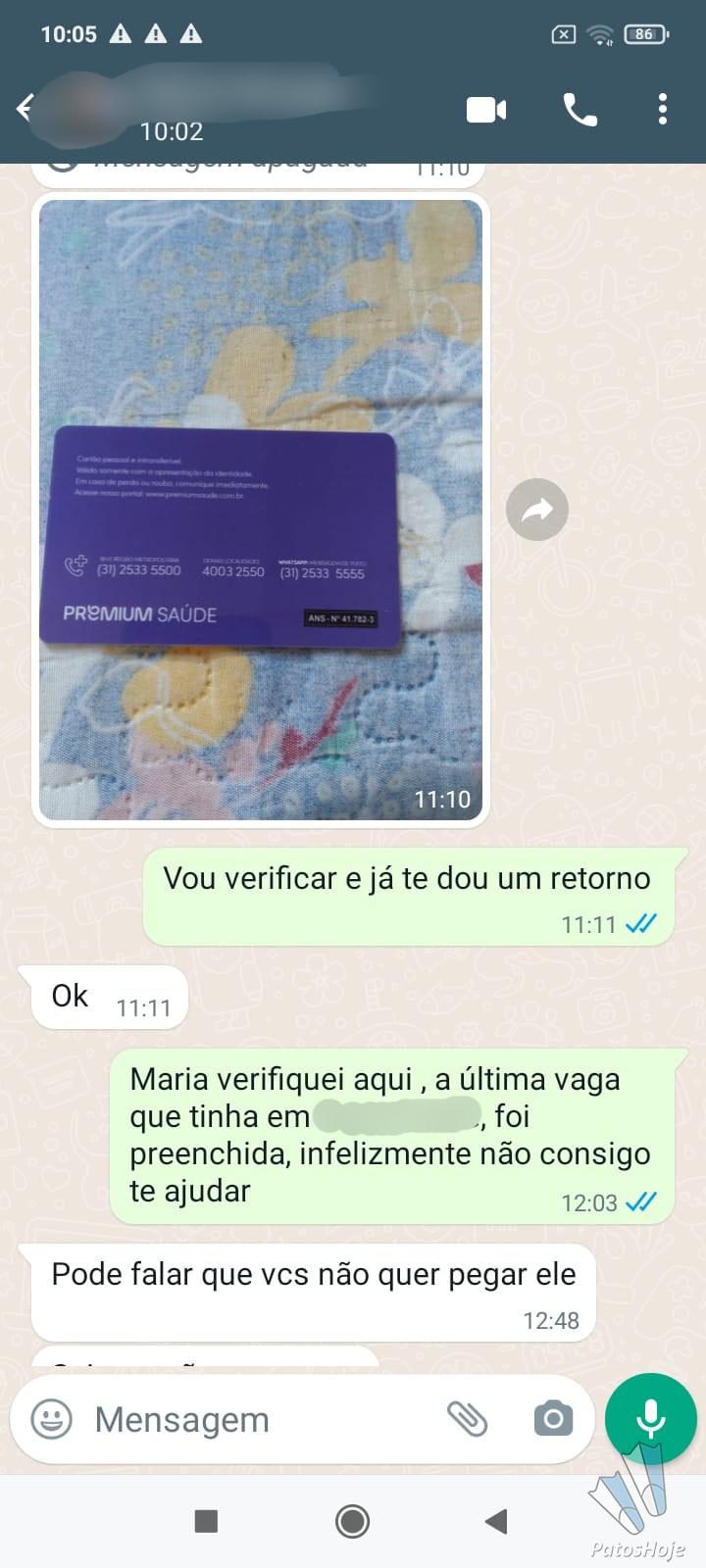Go back to the chat list
This screenshot has height=1568, width=706.
coord(25,108)
